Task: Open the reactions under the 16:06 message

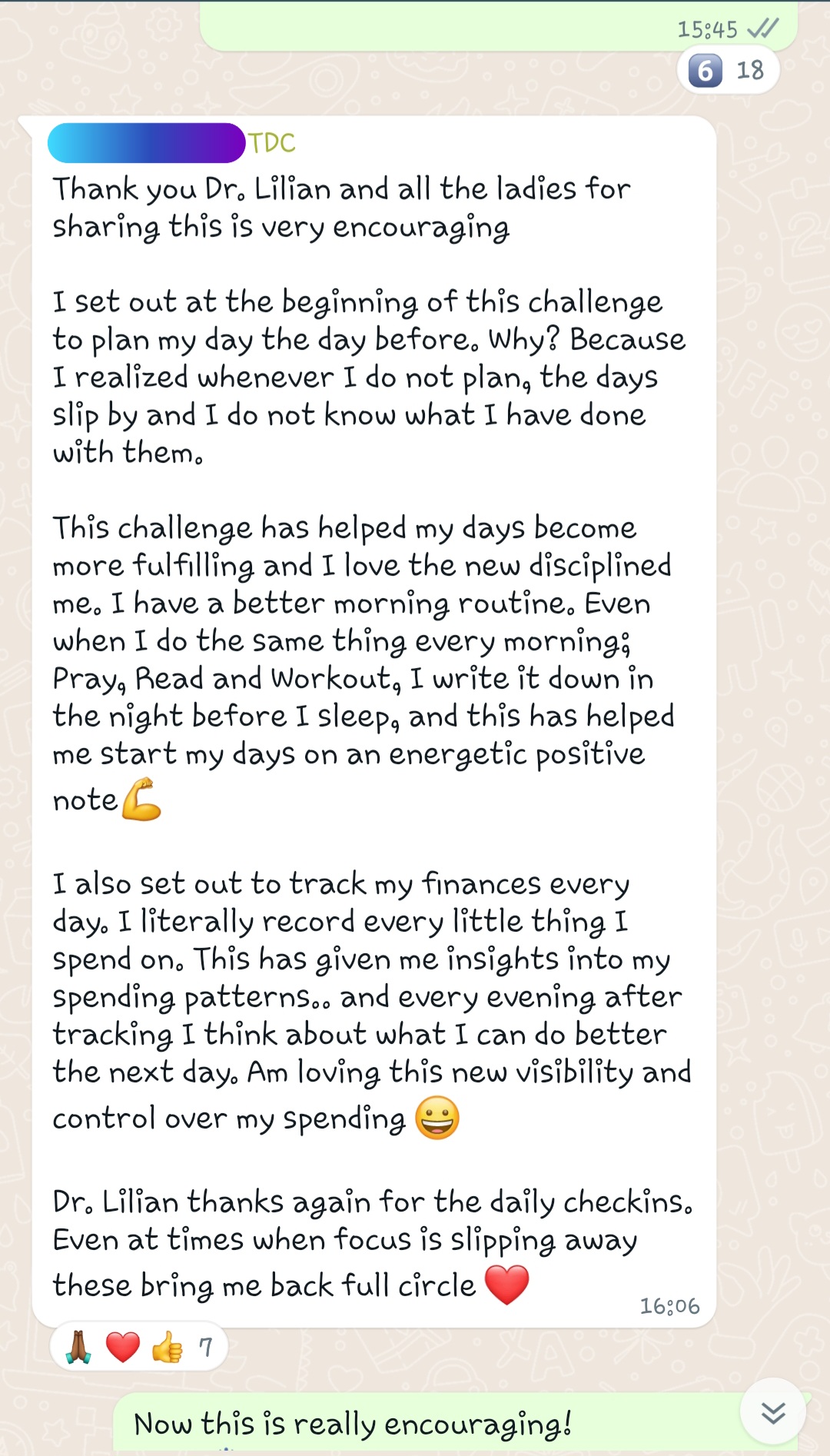Action: 138,1347
